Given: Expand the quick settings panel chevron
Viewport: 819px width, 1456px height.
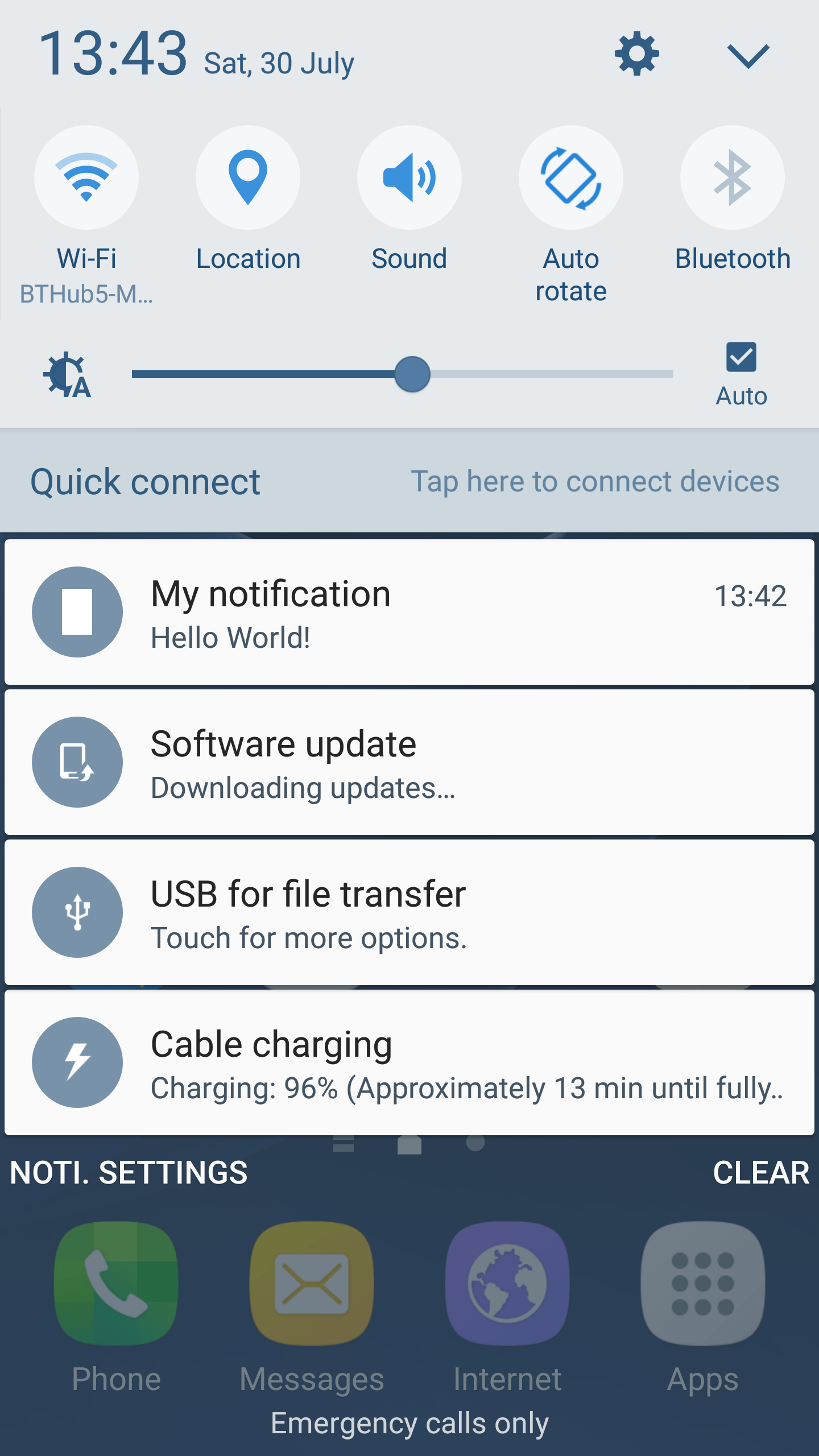Looking at the screenshot, I should pos(748,57).
